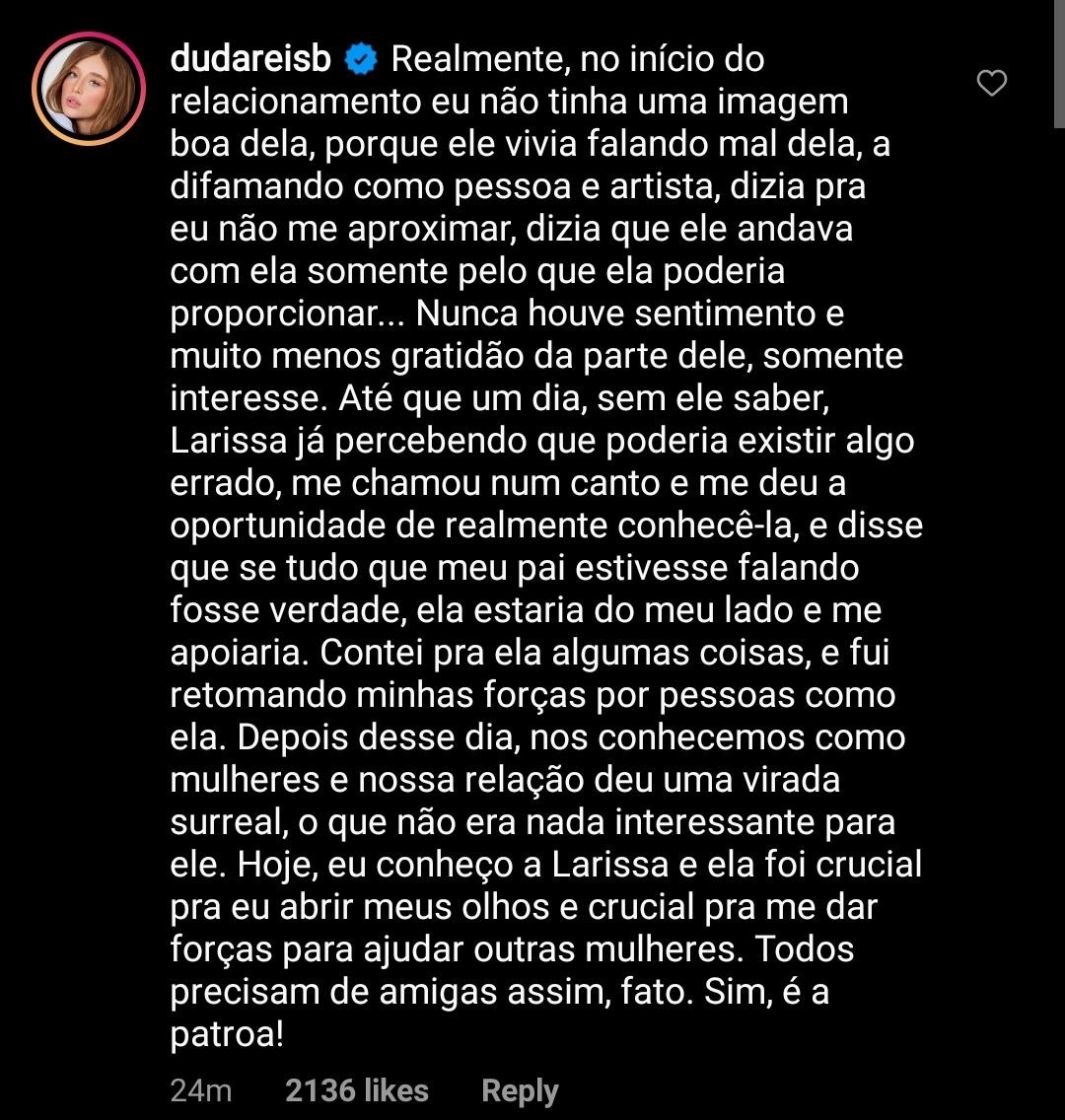Open dudareisb's profile picture

[x=89, y=89]
